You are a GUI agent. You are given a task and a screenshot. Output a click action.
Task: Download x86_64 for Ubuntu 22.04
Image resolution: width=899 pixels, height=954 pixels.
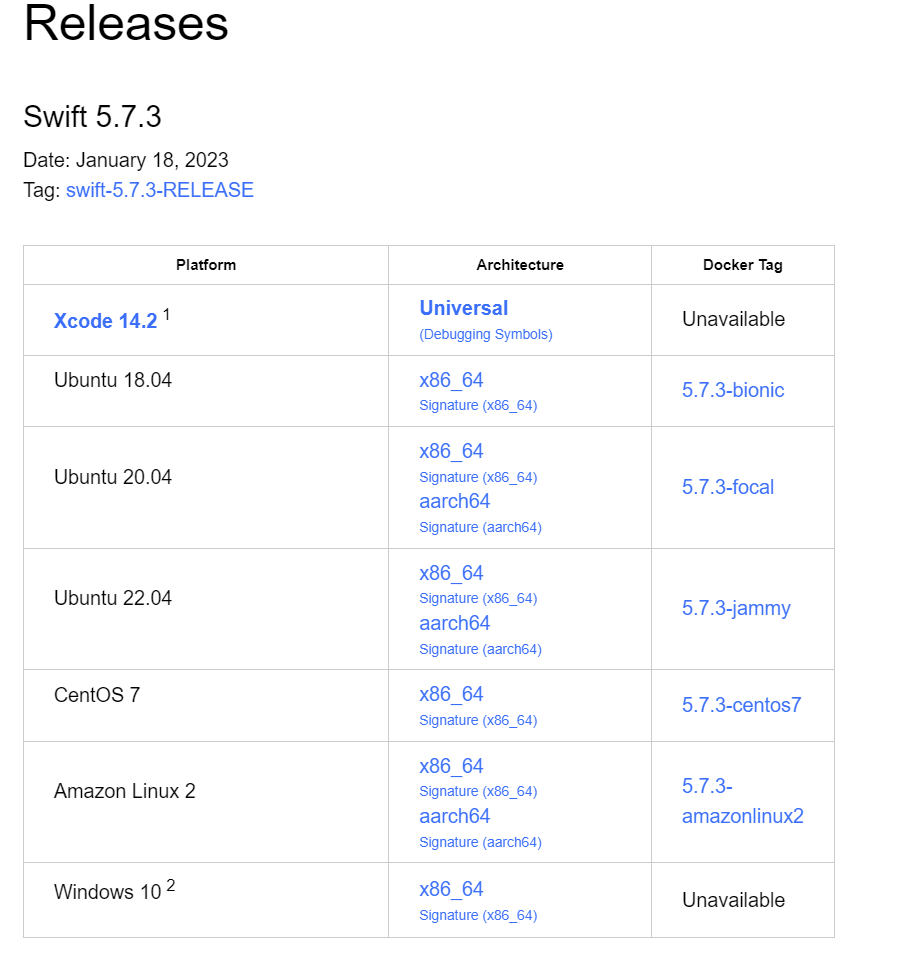point(451,573)
